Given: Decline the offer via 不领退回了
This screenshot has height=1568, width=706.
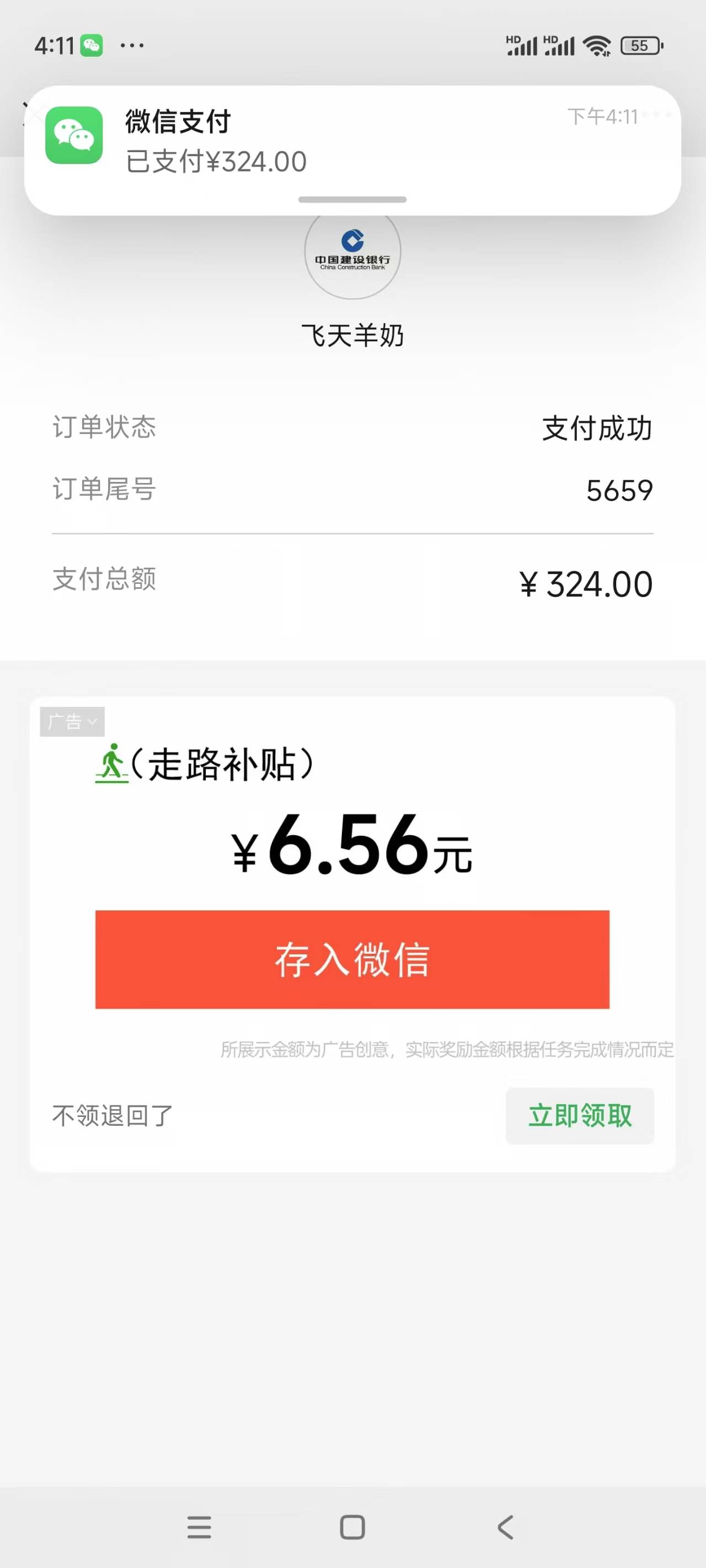Looking at the screenshot, I should [x=113, y=1116].
